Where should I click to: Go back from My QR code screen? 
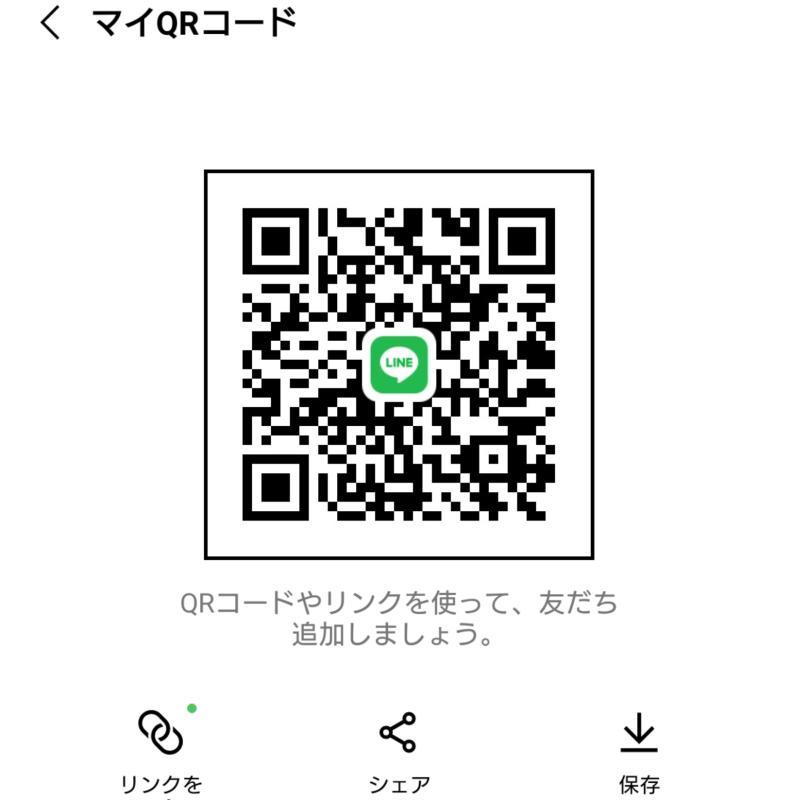coord(50,25)
